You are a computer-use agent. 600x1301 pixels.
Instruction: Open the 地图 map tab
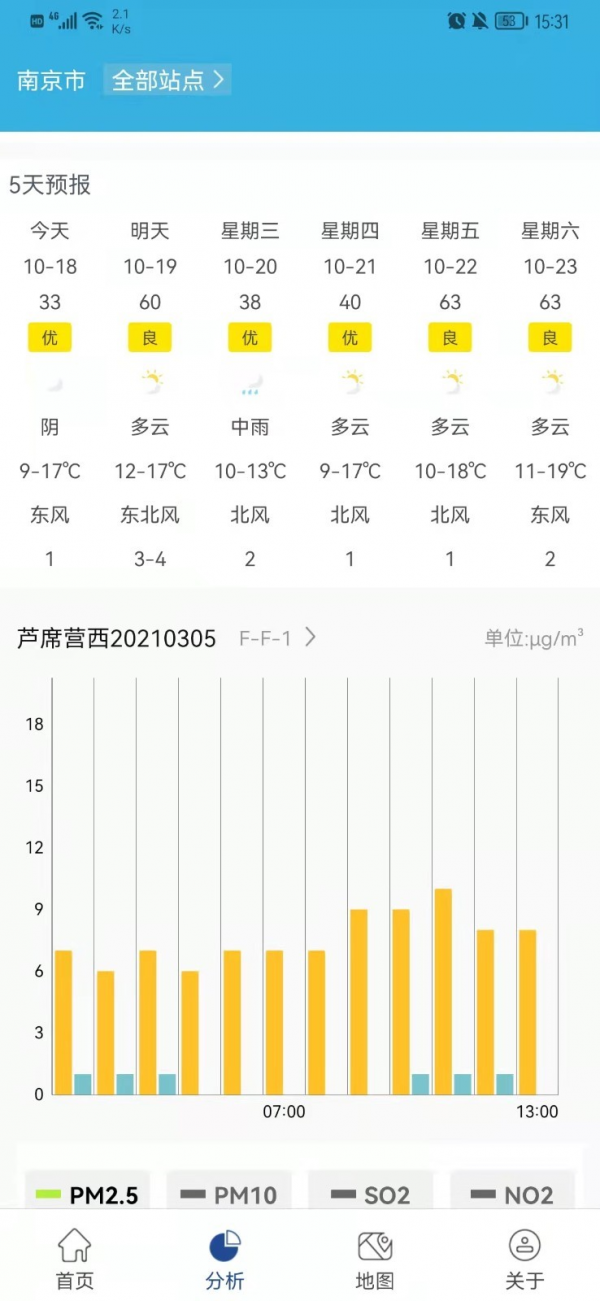pyautogui.click(x=375, y=1259)
